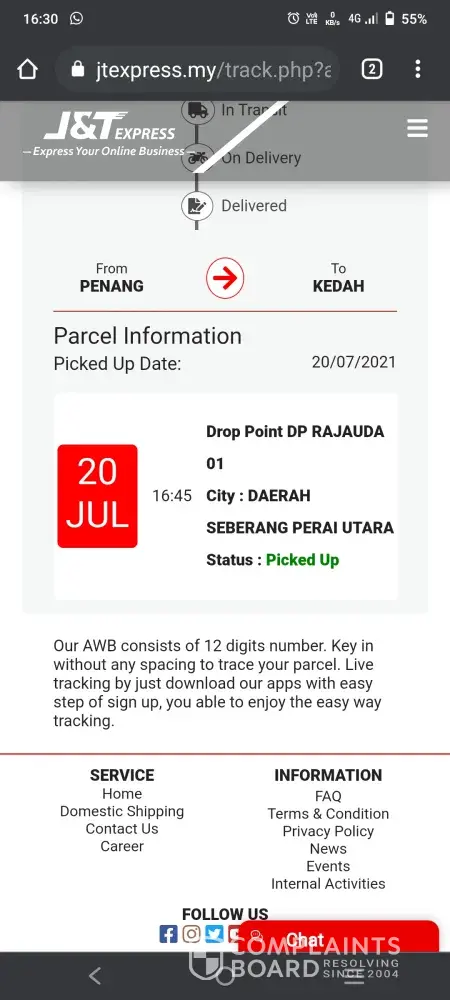
Task: View Terms & Condition
Action: pos(328,814)
